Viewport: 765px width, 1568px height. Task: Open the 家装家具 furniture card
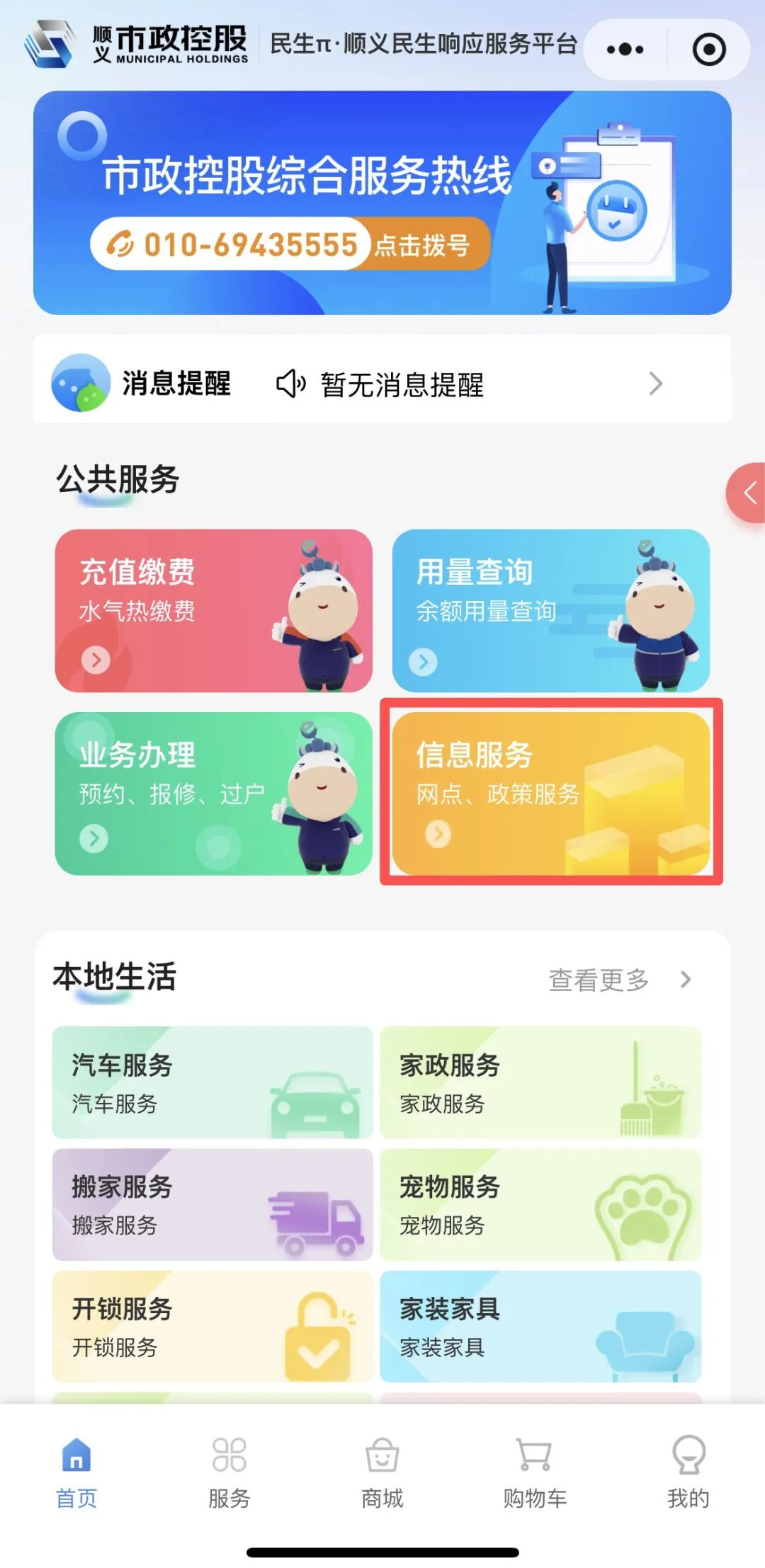coord(540,1326)
